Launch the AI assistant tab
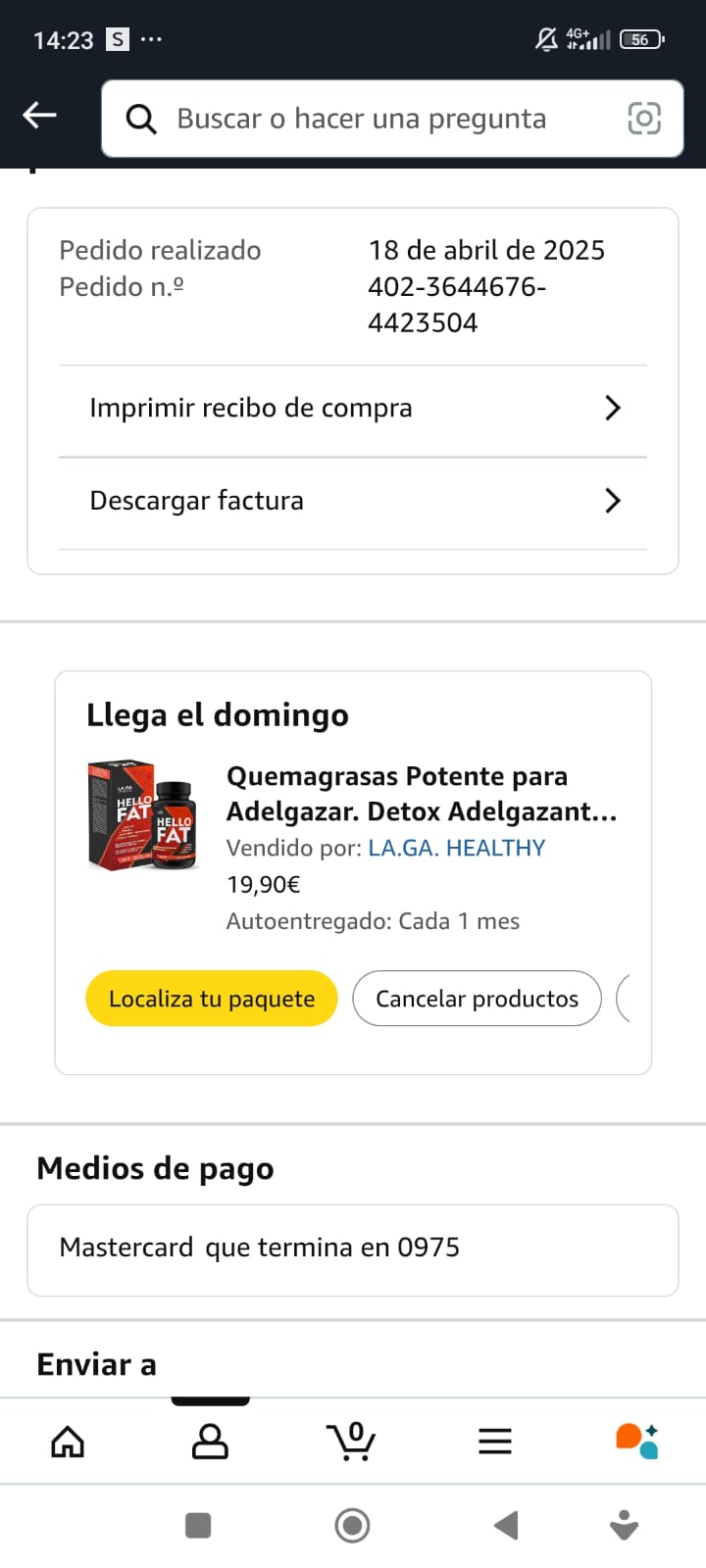 coord(636,1442)
